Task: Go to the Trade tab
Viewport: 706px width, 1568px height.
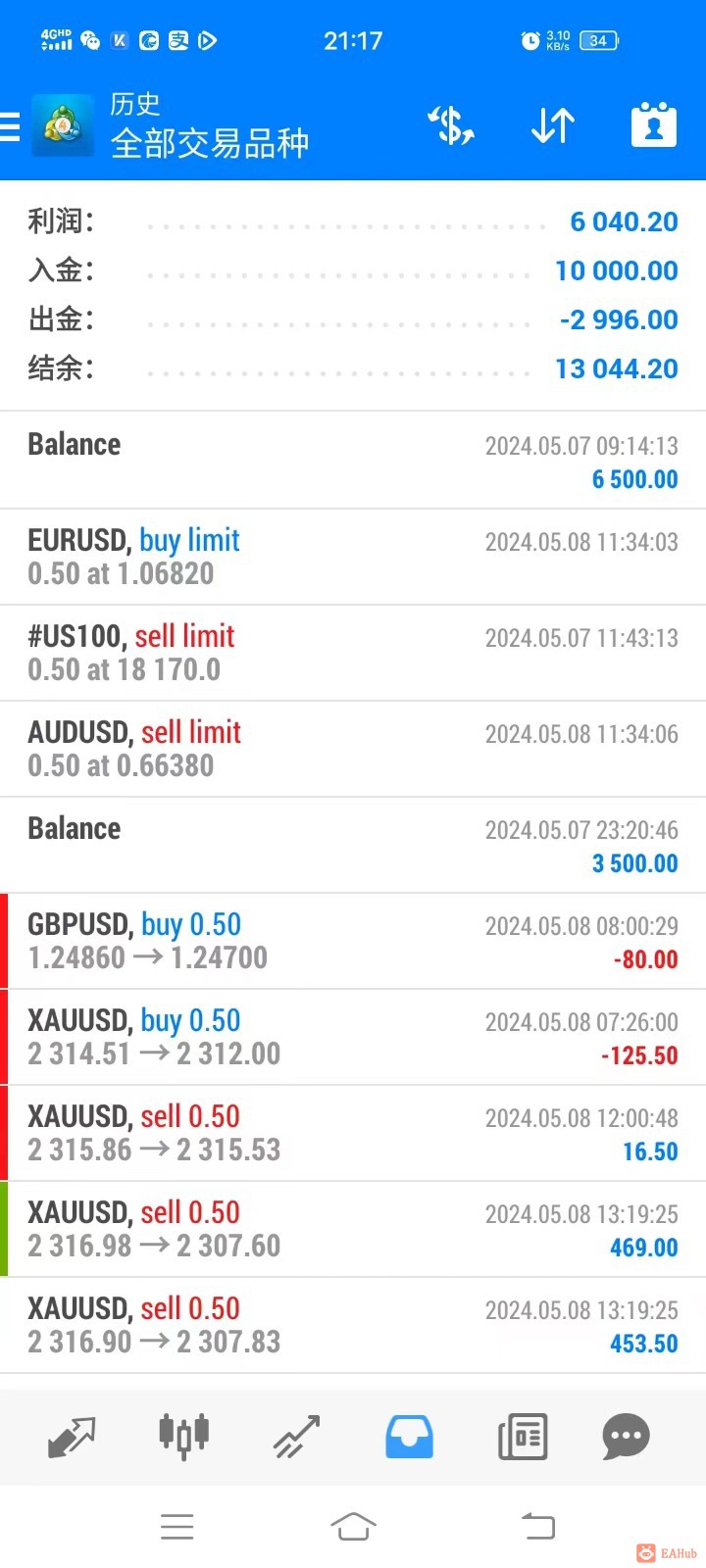Action: point(297,1437)
